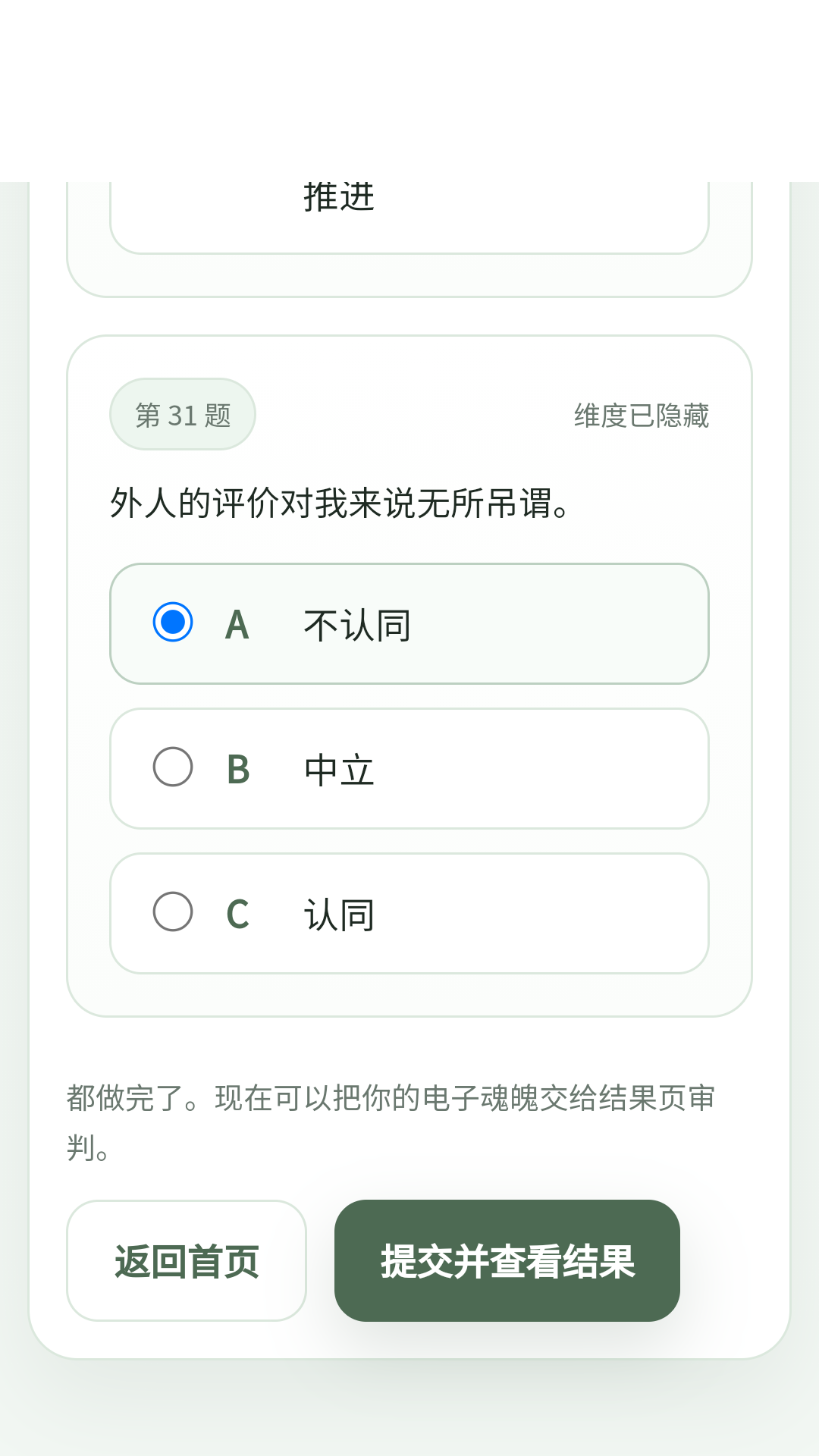Click the letter B label

point(237,769)
